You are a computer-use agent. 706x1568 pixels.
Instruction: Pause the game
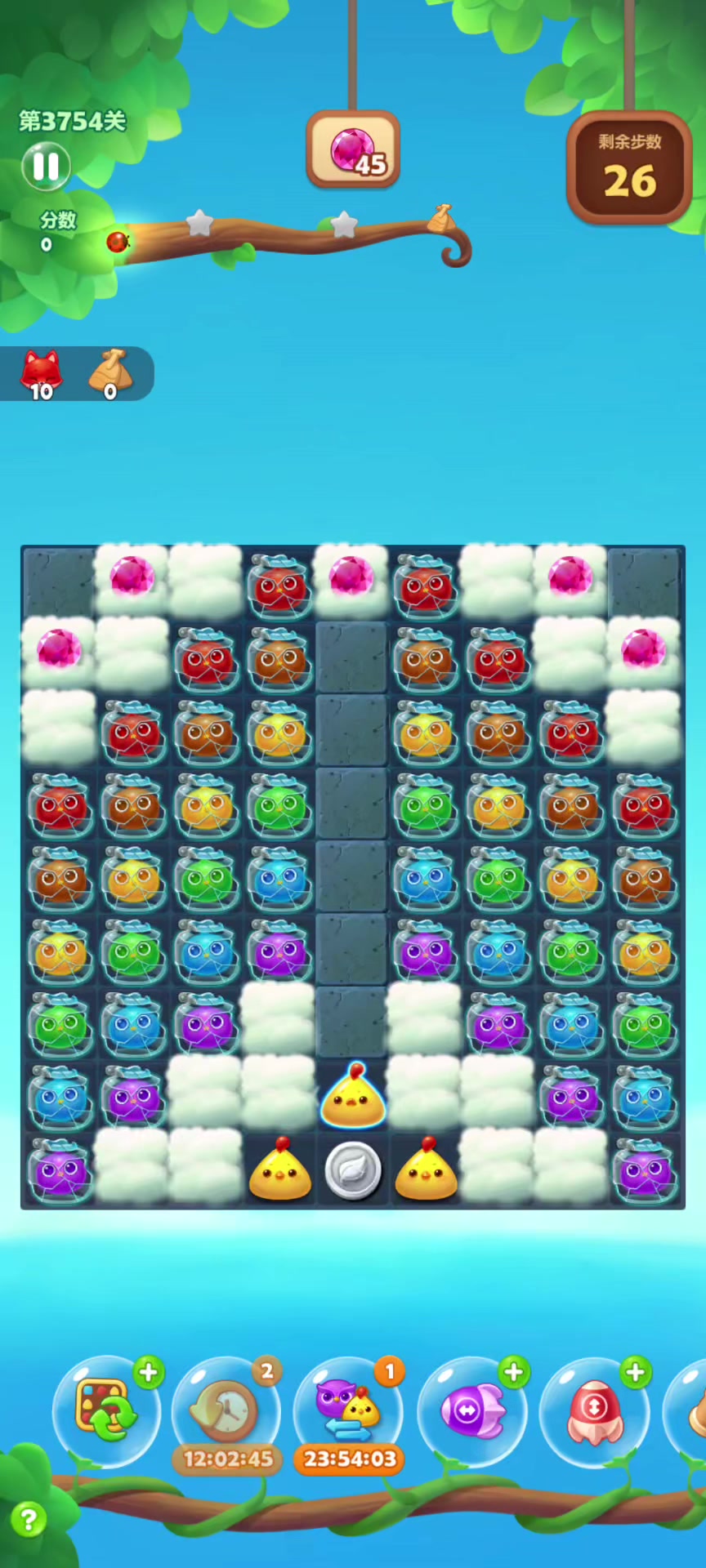click(46, 166)
